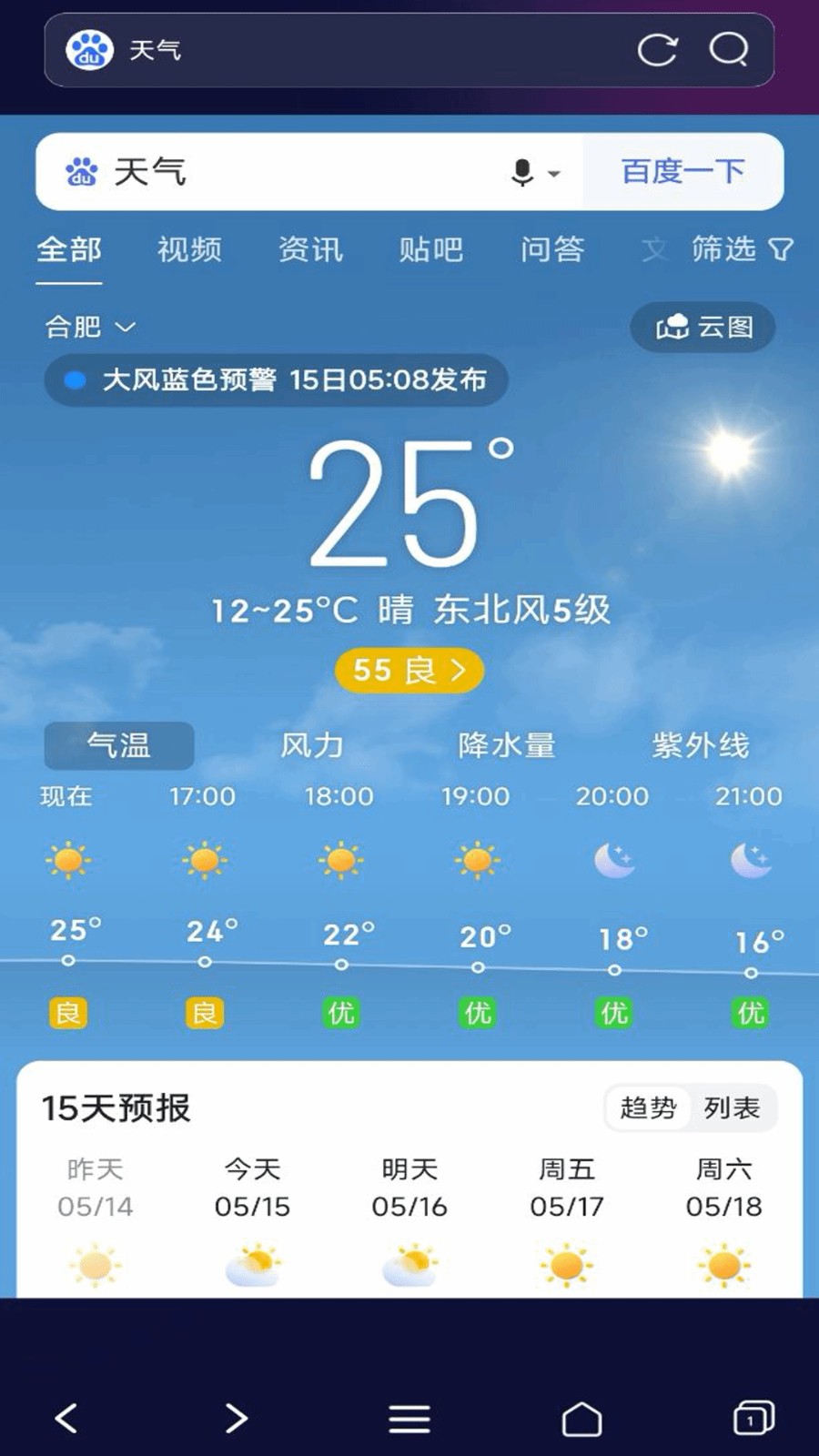Expand the 合肥 city selector
The width and height of the screenshot is (819, 1456).
(88, 327)
